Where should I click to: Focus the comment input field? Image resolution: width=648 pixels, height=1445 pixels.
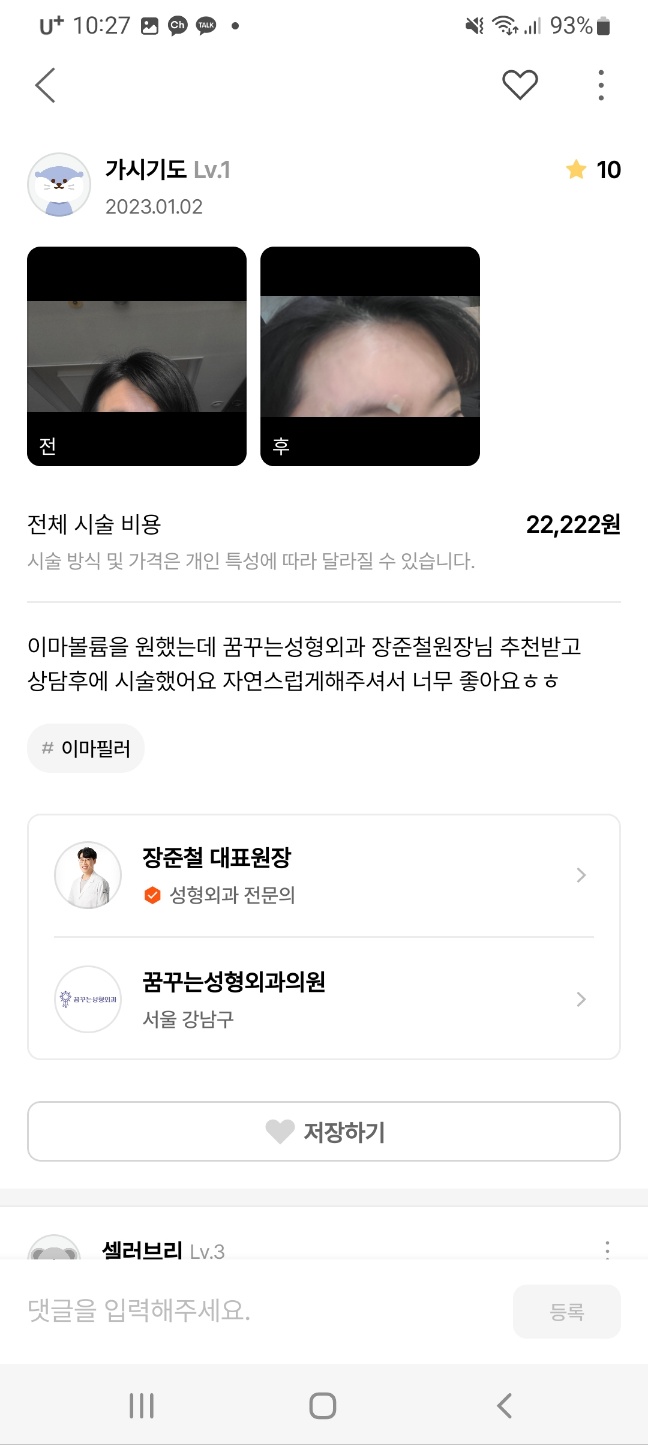click(262, 1311)
